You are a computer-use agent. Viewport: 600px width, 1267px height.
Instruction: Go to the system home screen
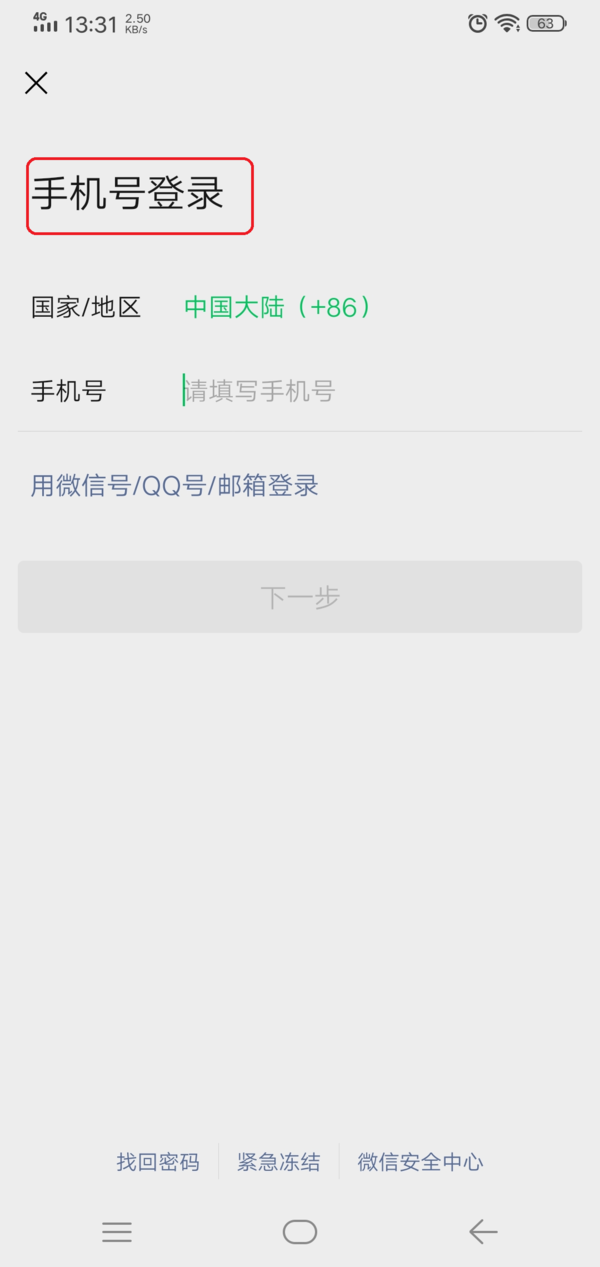tap(300, 1232)
